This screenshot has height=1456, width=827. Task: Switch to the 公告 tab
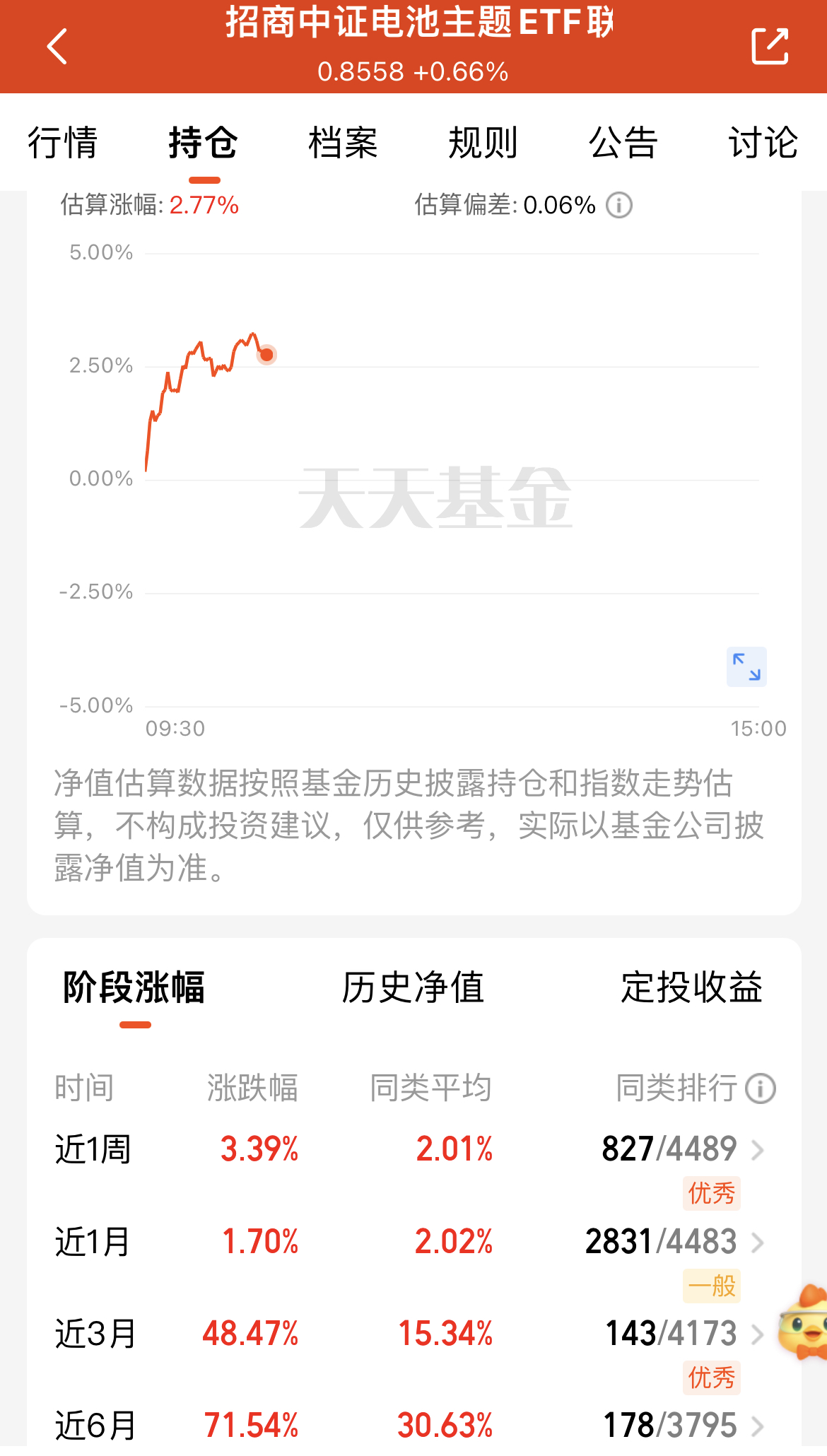click(x=623, y=143)
